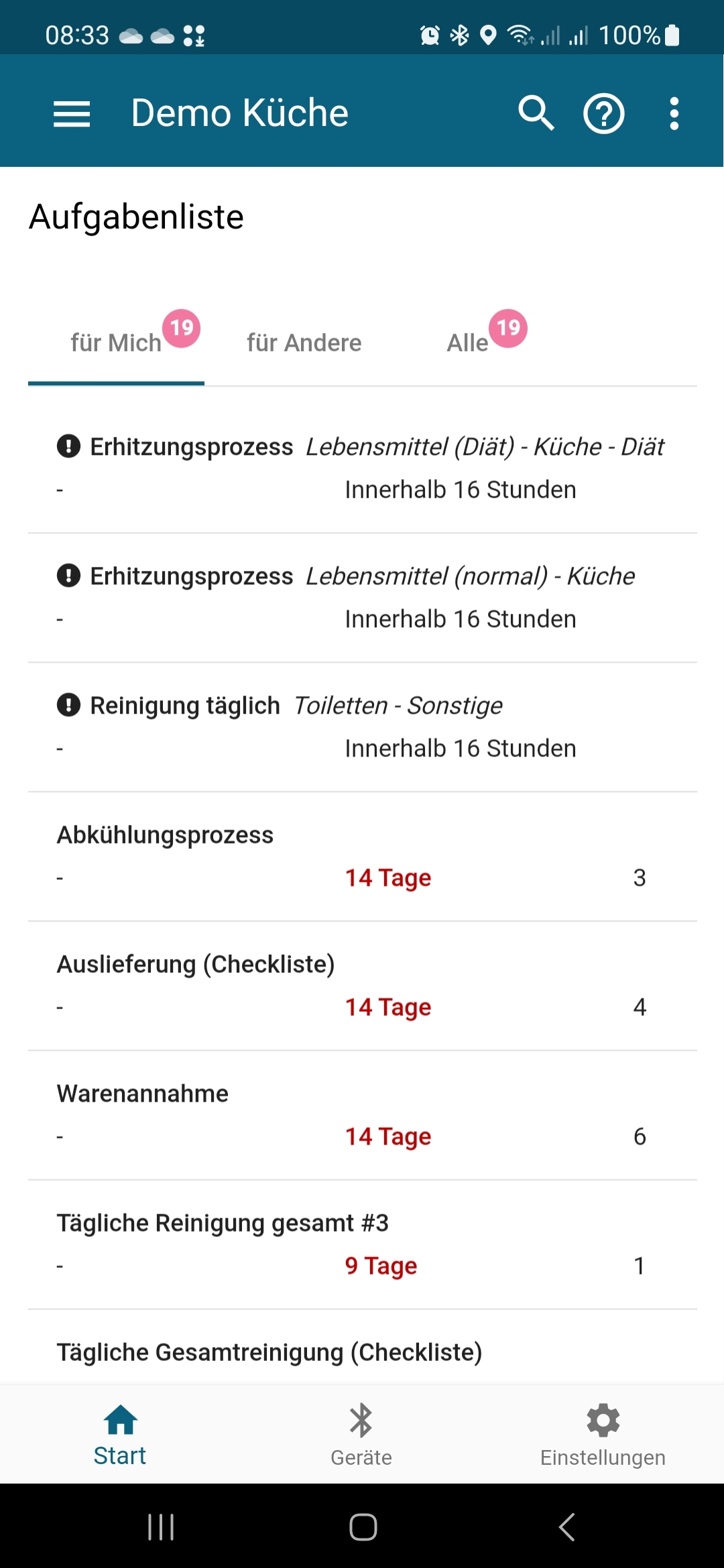Open search in the app bar

[x=536, y=113]
